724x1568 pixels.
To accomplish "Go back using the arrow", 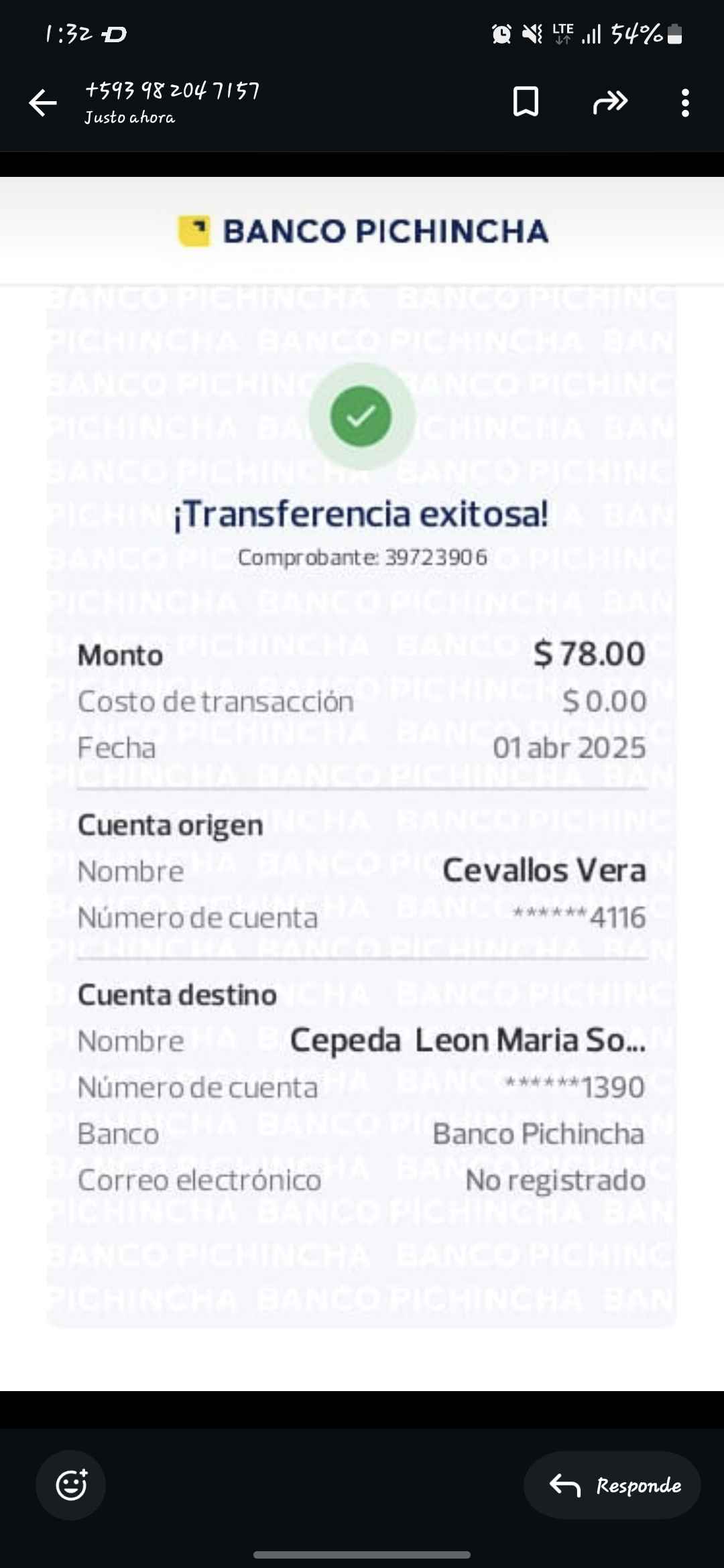I will click(x=43, y=103).
